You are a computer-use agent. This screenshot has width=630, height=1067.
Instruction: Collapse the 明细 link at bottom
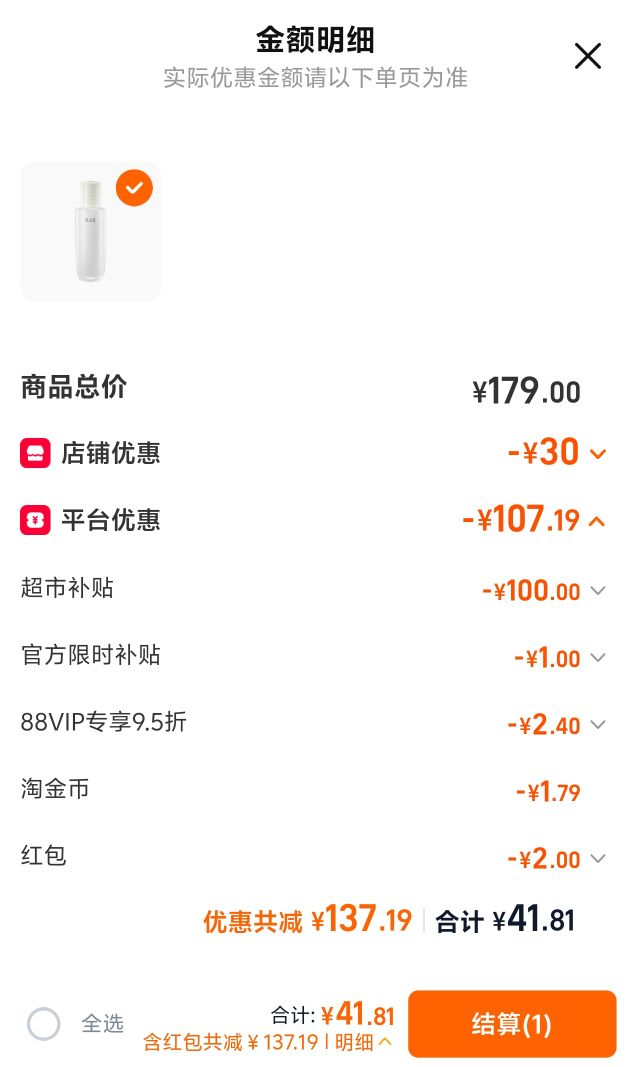pos(363,1042)
